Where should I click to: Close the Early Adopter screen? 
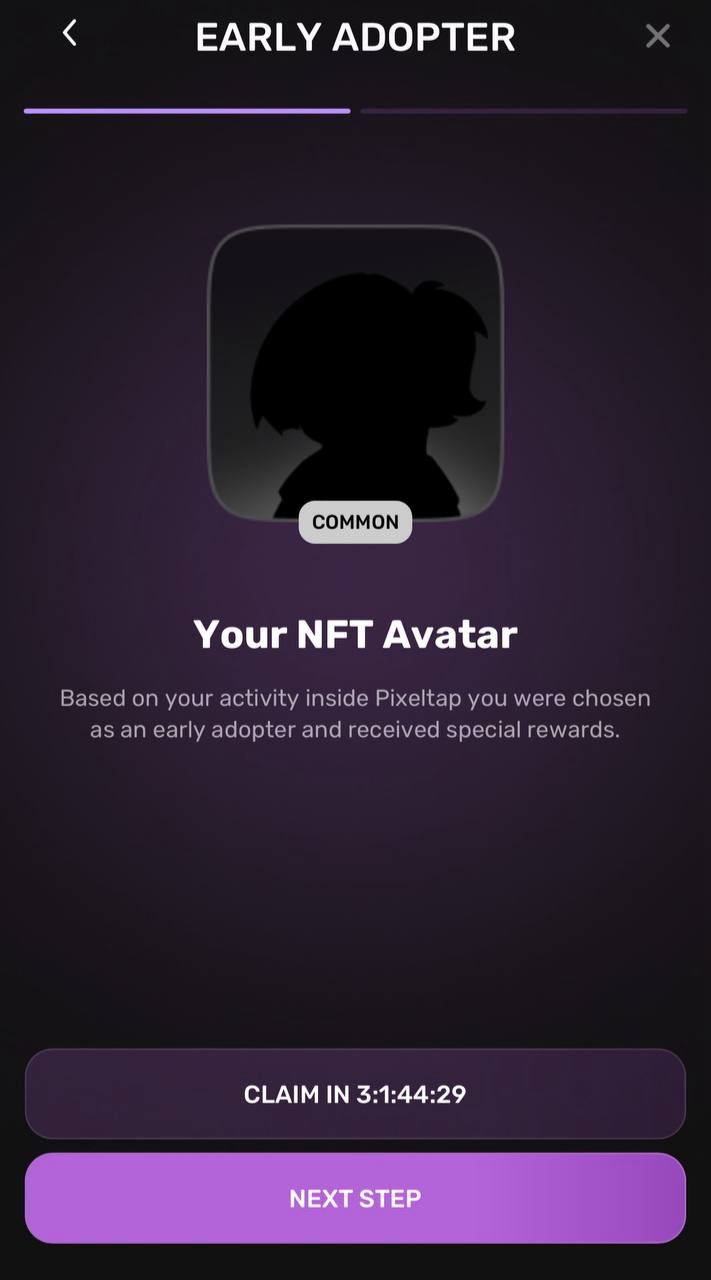[657, 36]
